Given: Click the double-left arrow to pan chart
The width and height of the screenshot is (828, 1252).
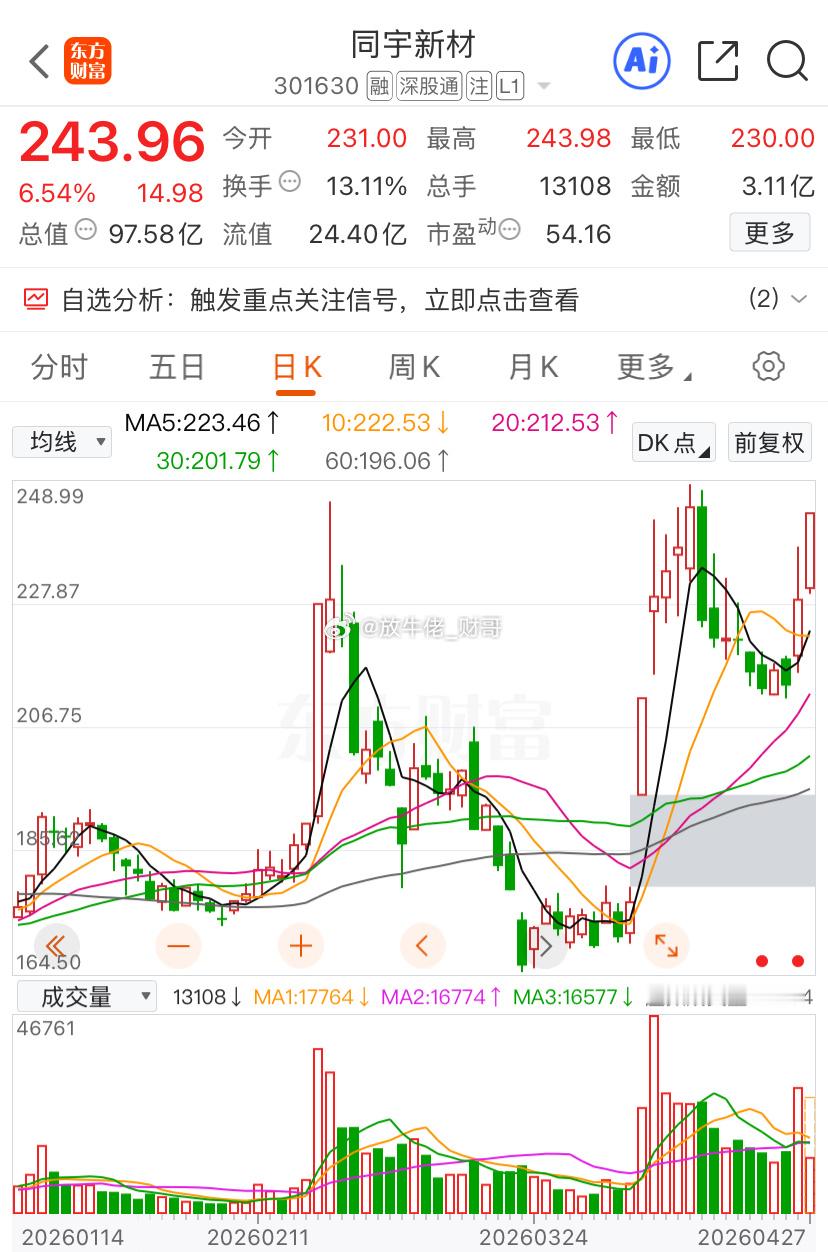Looking at the screenshot, I should [56, 945].
